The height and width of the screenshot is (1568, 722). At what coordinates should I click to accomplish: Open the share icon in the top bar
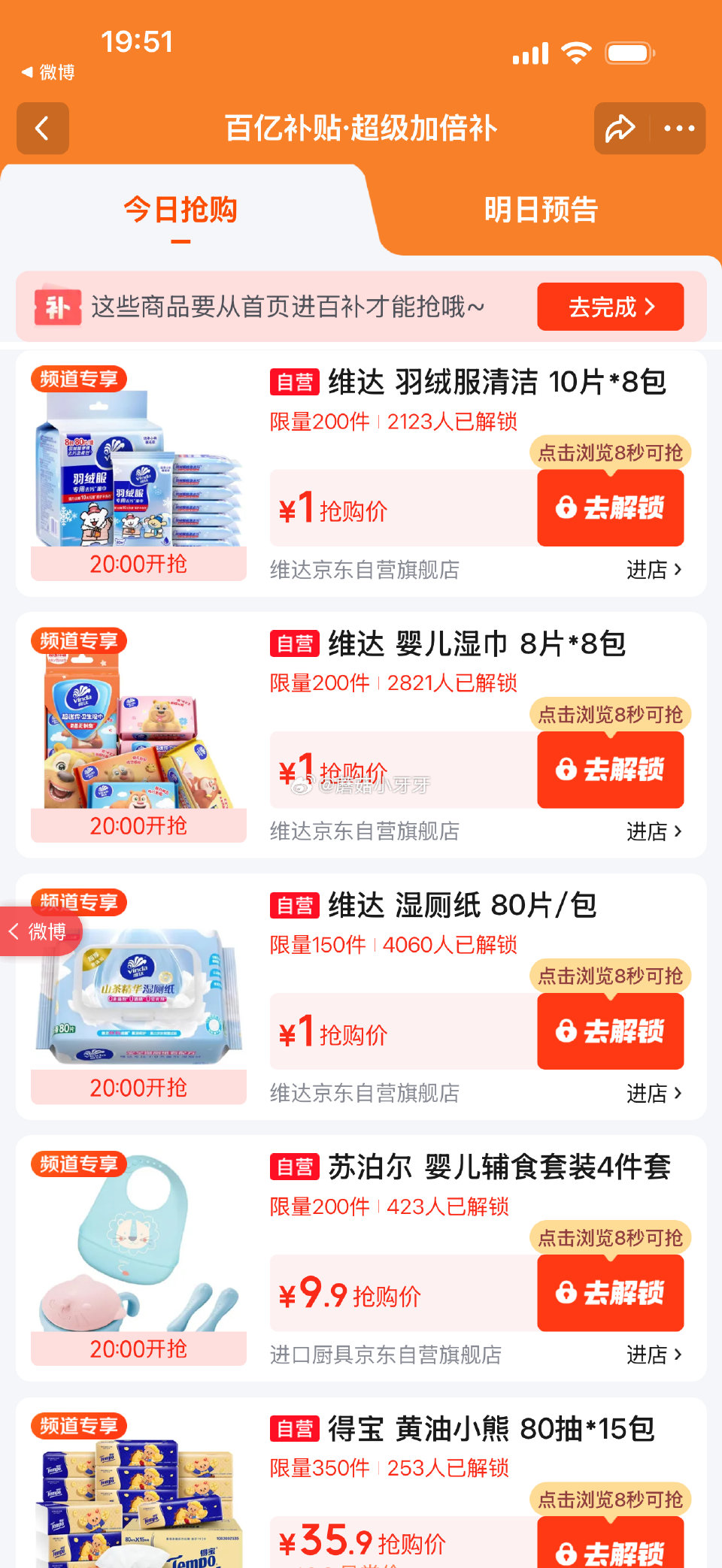620,128
